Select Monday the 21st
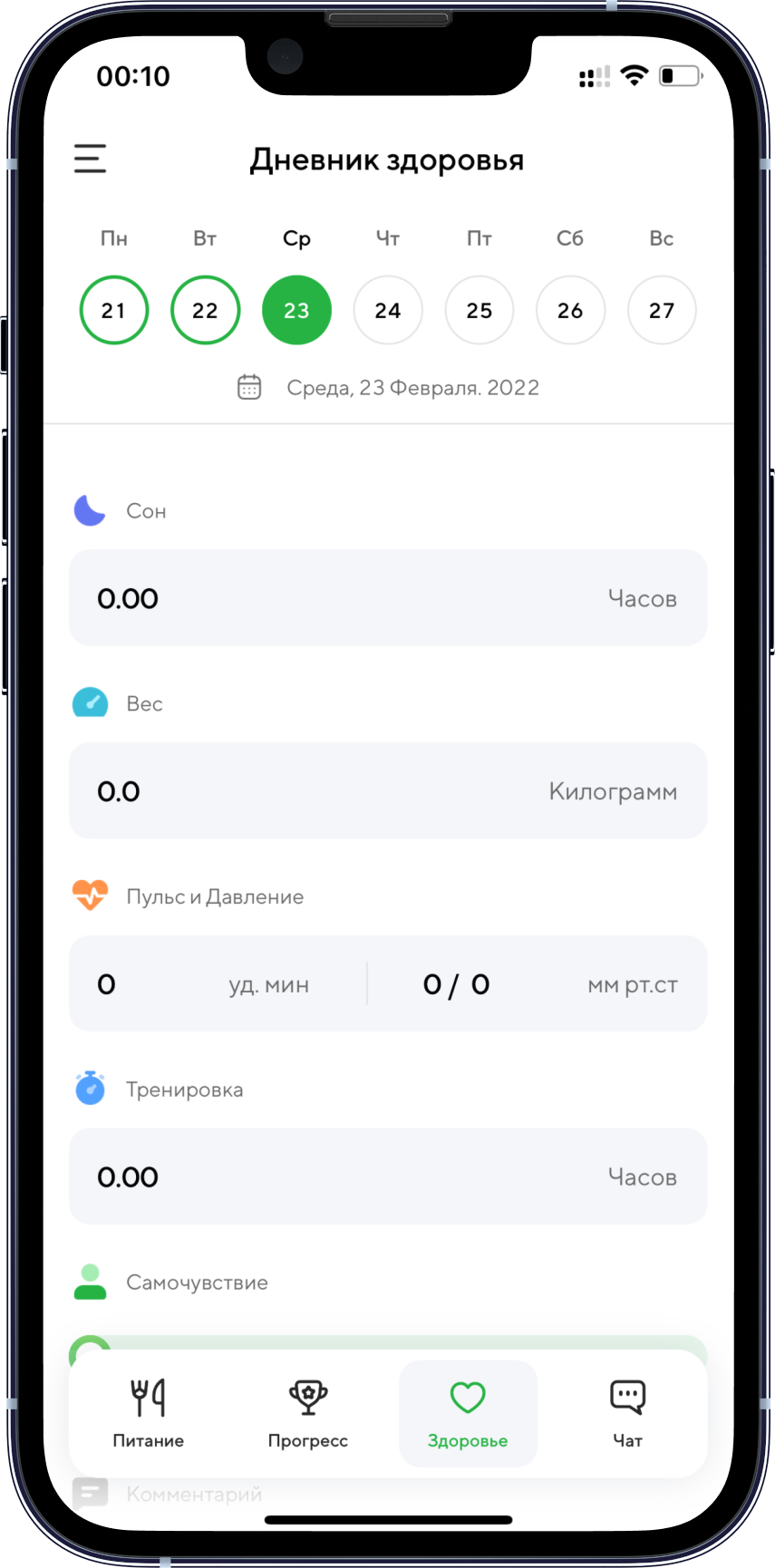The width and height of the screenshot is (775, 1568). point(114,310)
